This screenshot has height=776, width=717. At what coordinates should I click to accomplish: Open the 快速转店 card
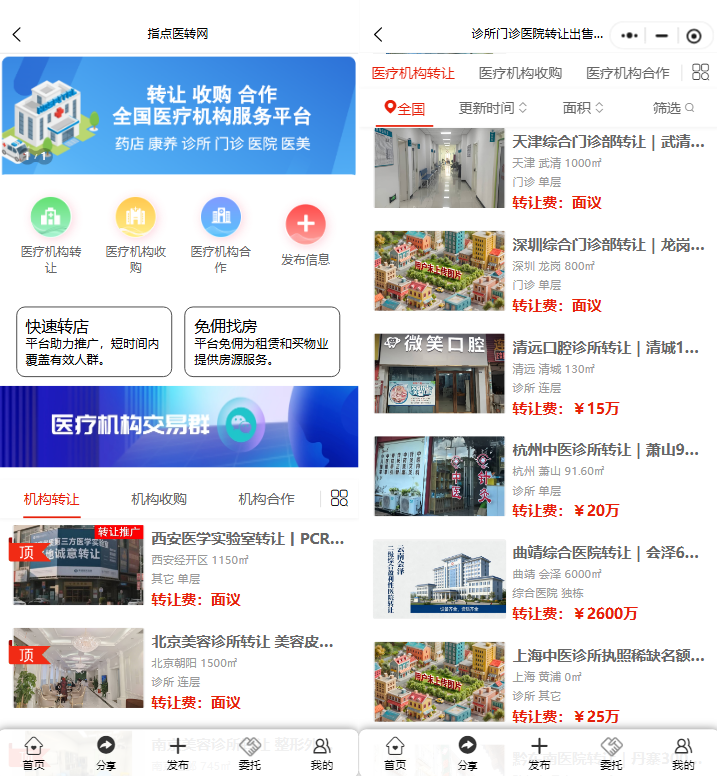pos(94,341)
